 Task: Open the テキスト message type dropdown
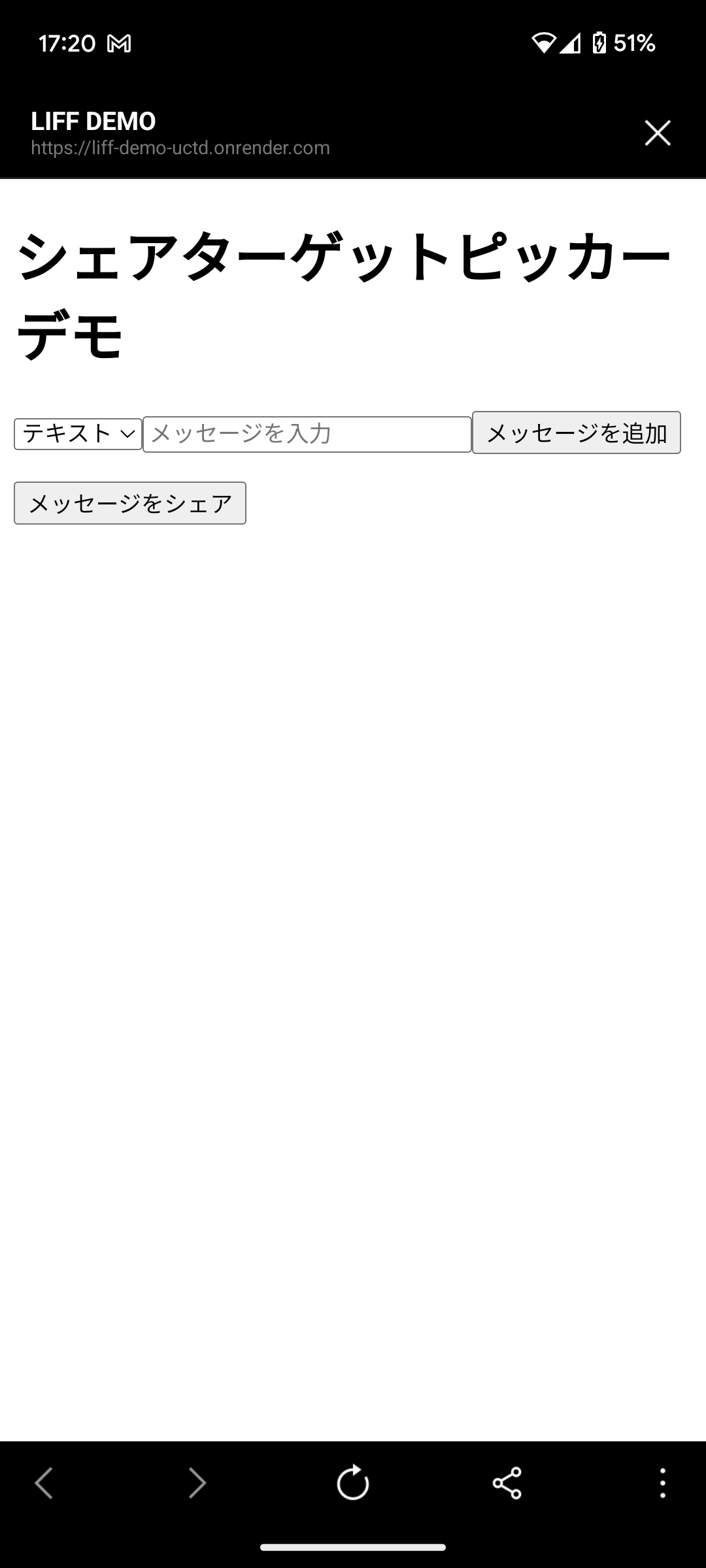(78, 434)
